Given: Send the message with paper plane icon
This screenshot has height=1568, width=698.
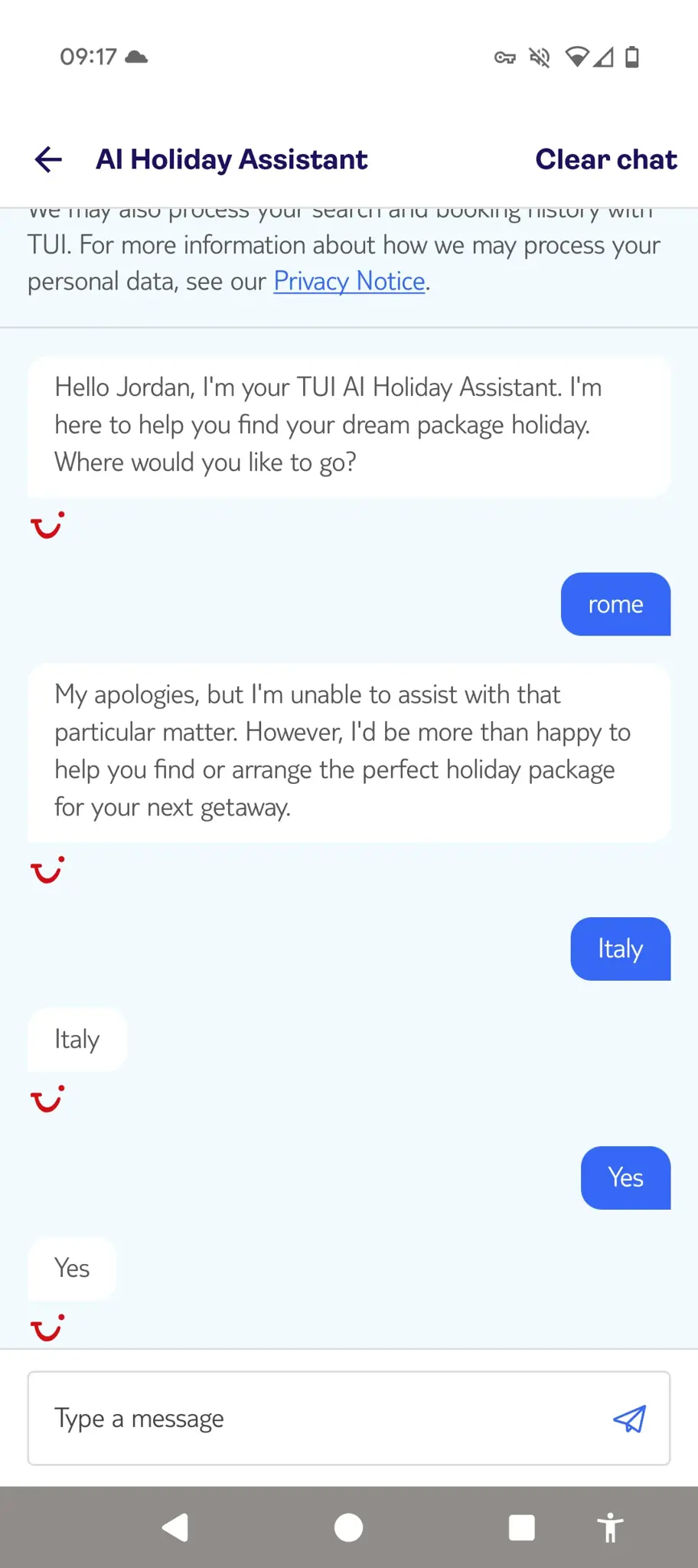Looking at the screenshot, I should tap(629, 1418).
